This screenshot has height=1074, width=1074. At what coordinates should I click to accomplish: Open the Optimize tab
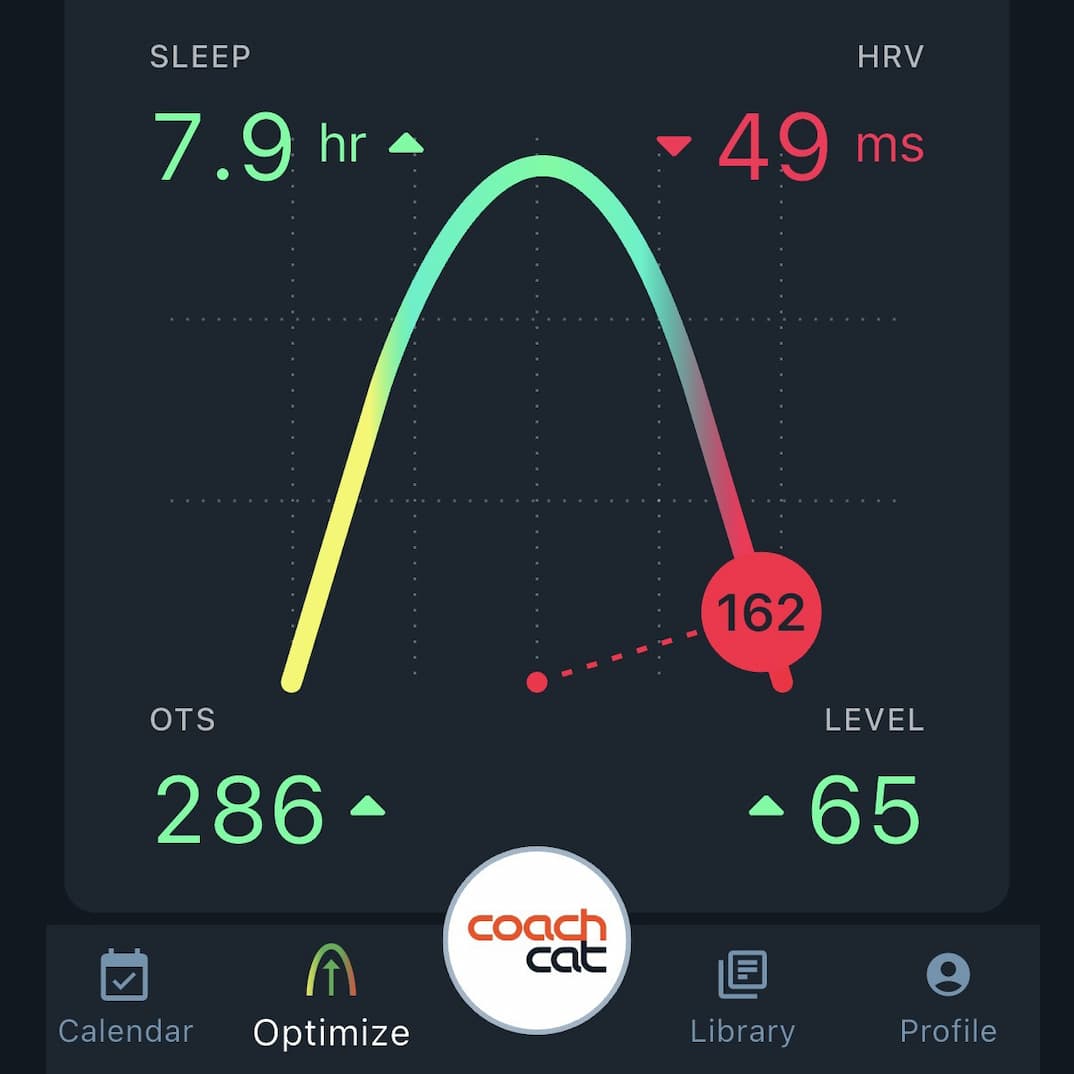[331, 996]
